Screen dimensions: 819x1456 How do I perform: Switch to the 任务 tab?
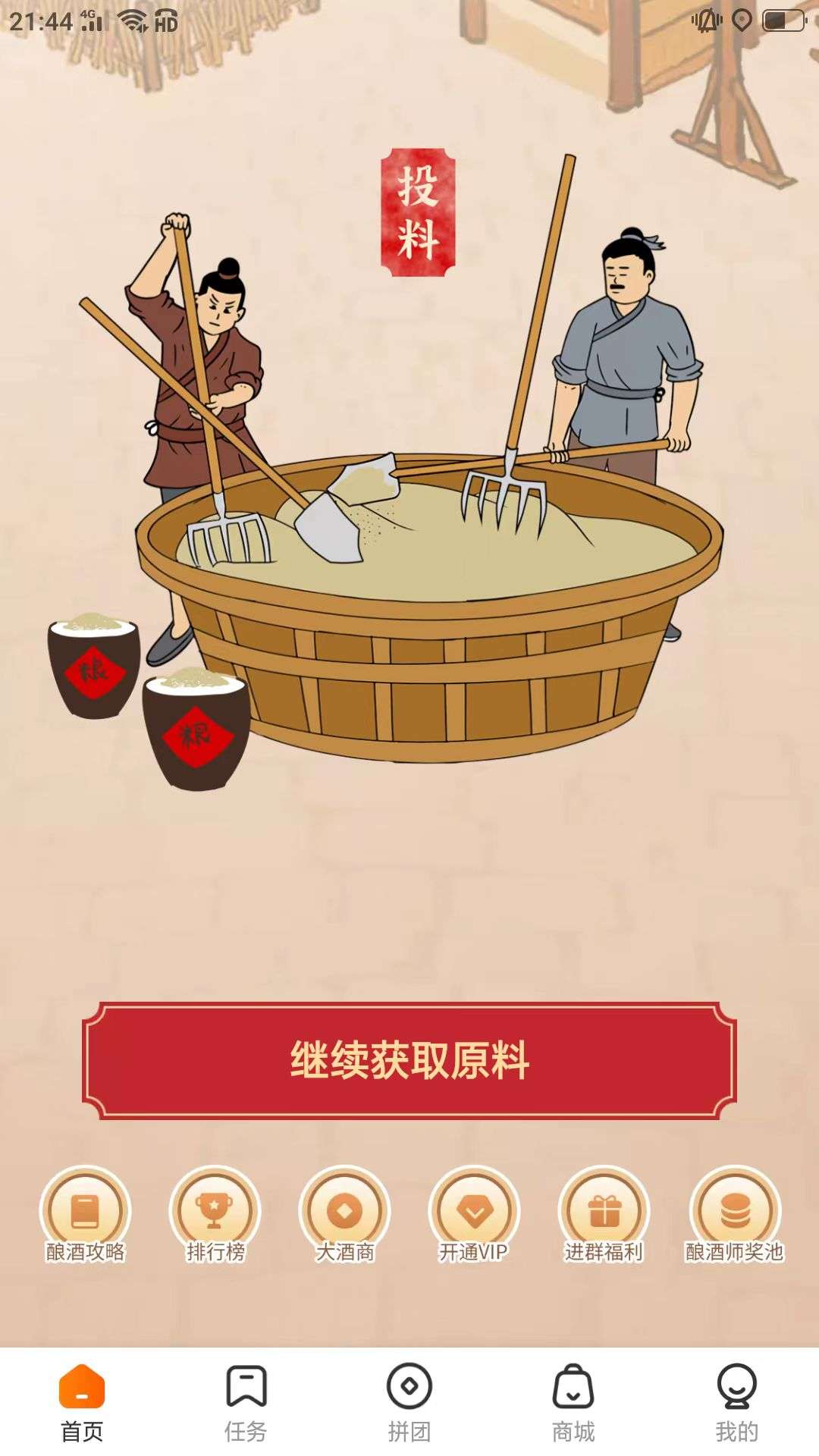(x=246, y=1403)
